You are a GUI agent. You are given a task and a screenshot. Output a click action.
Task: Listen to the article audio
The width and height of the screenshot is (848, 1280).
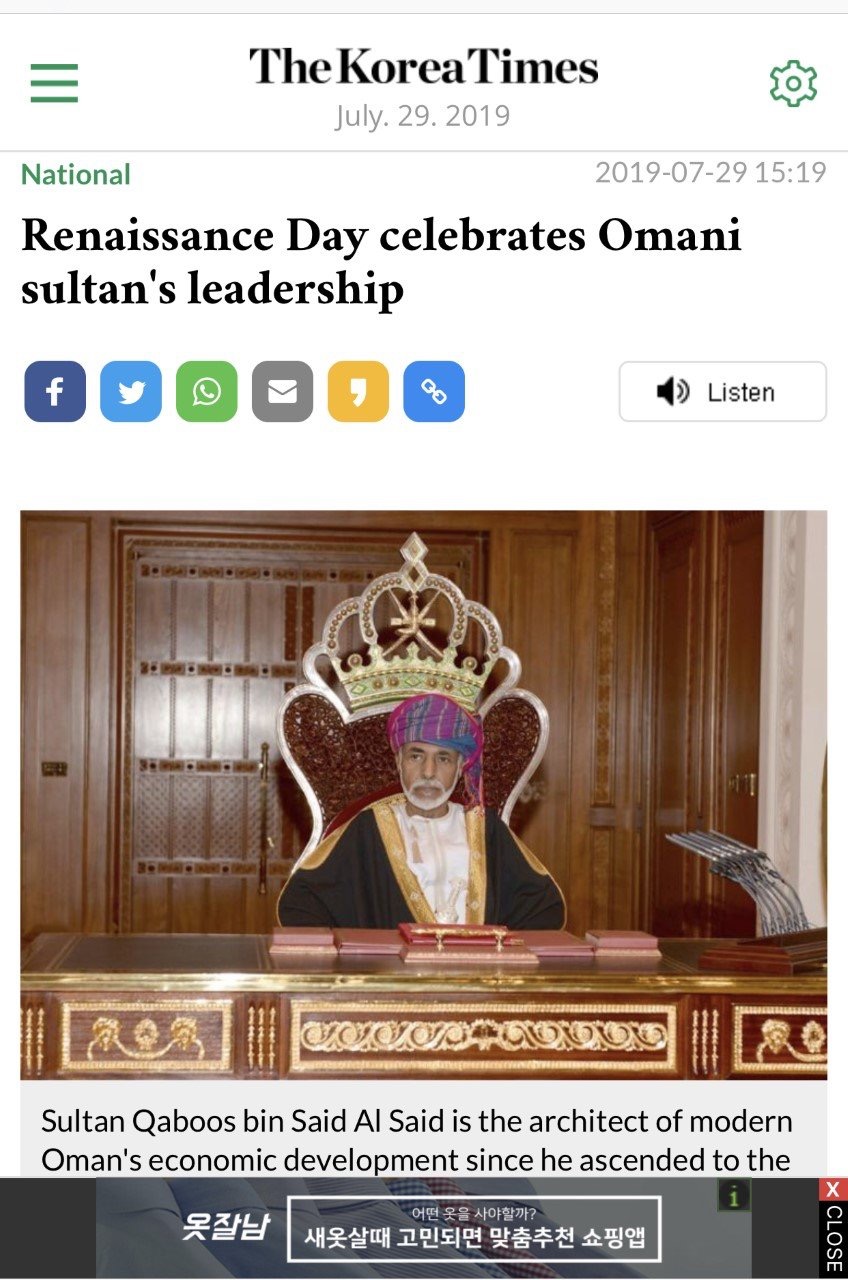(723, 391)
